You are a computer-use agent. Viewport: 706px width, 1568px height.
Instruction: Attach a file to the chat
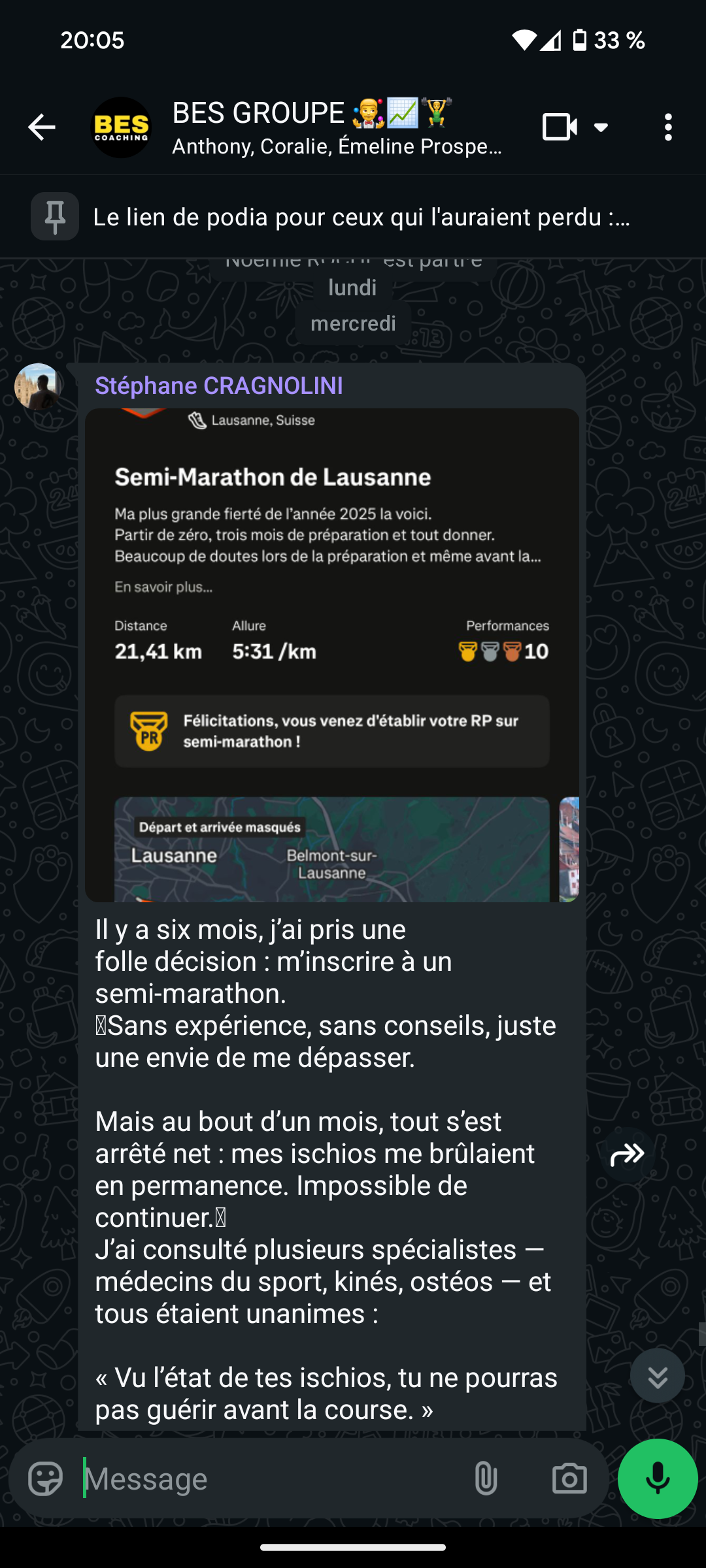click(x=486, y=1478)
